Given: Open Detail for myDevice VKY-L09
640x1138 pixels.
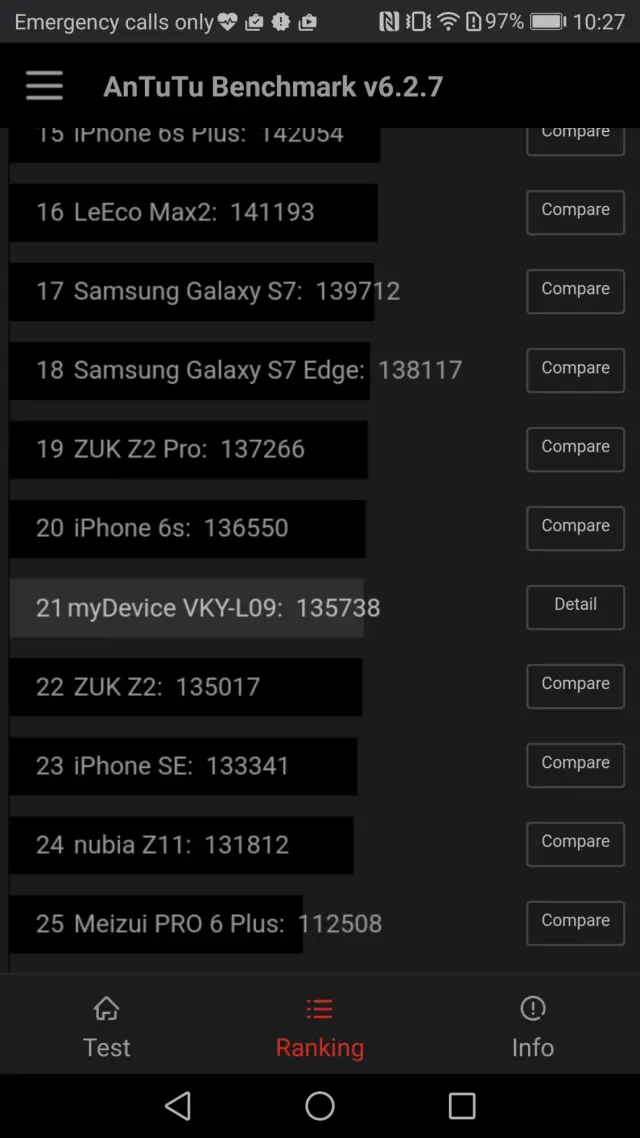Looking at the screenshot, I should pyautogui.click(x=575, y=607).
